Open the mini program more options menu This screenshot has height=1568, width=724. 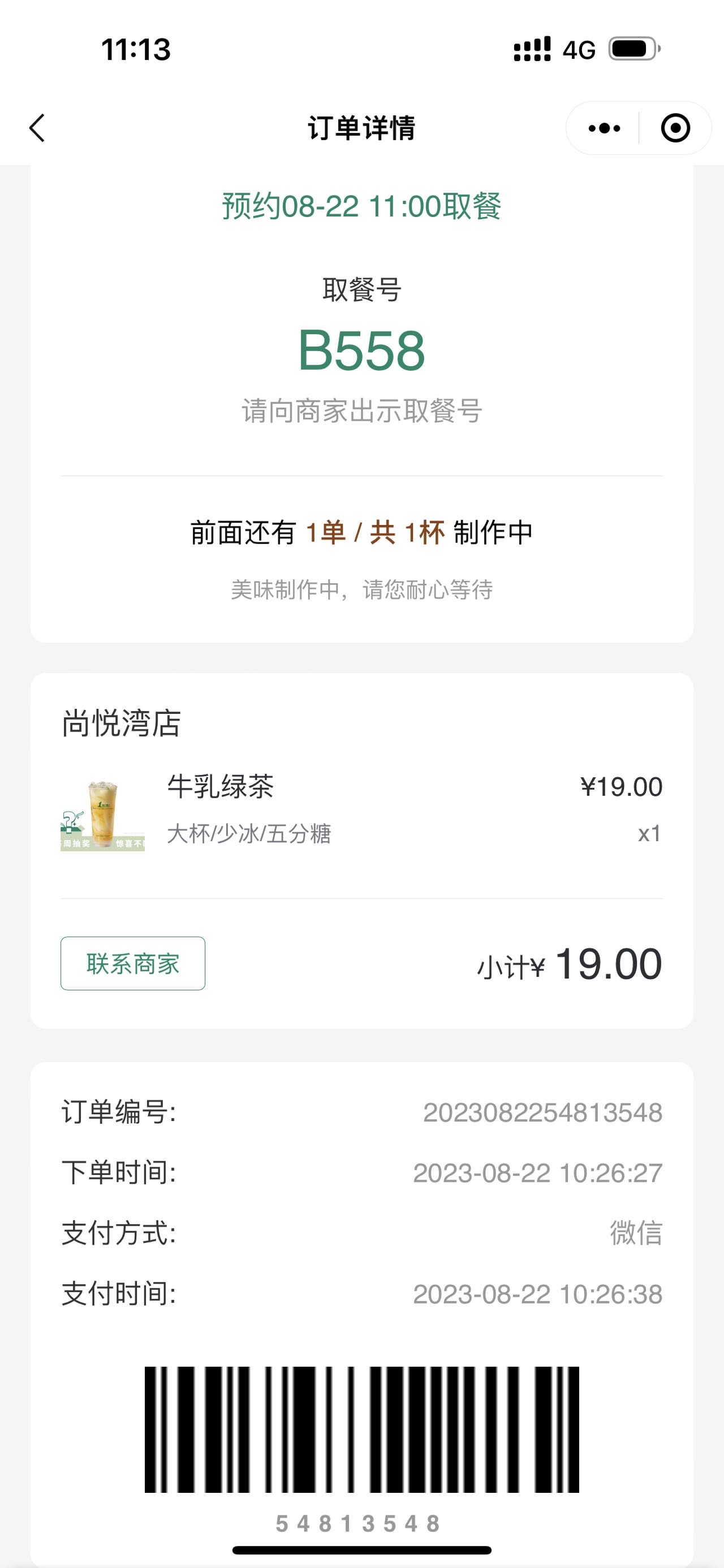pyautogui.click(x=604, y=128)
